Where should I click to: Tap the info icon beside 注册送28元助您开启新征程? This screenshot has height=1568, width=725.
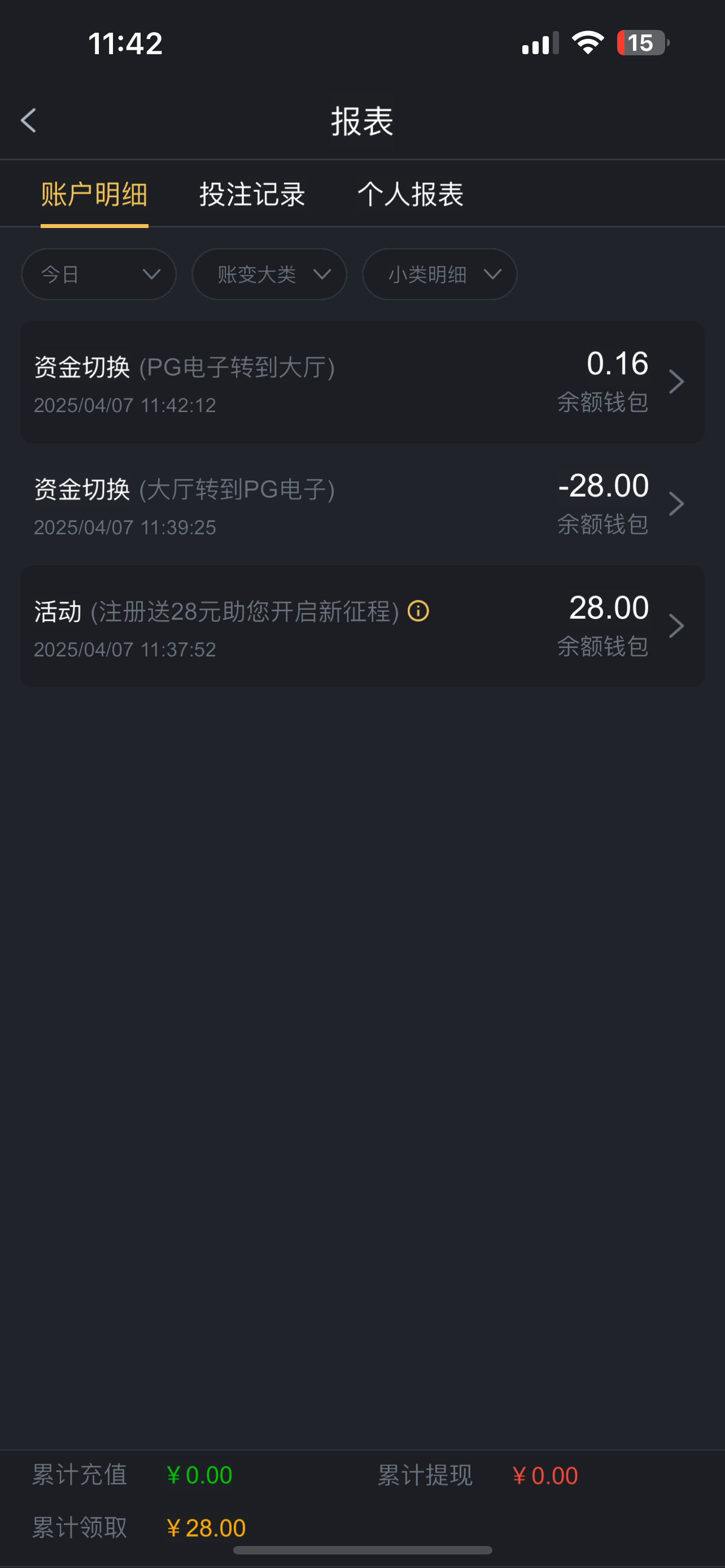[x=418, y=611]
